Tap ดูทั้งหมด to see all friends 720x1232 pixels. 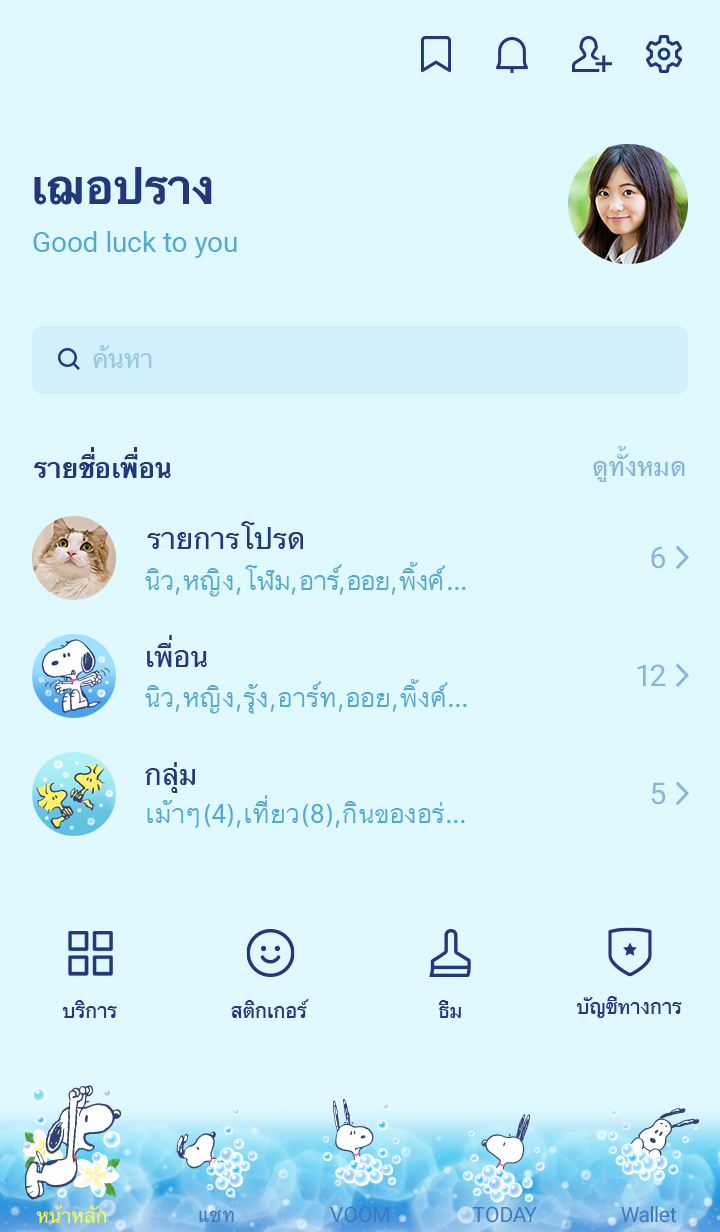pyautogui.click(x=638, y=468)
